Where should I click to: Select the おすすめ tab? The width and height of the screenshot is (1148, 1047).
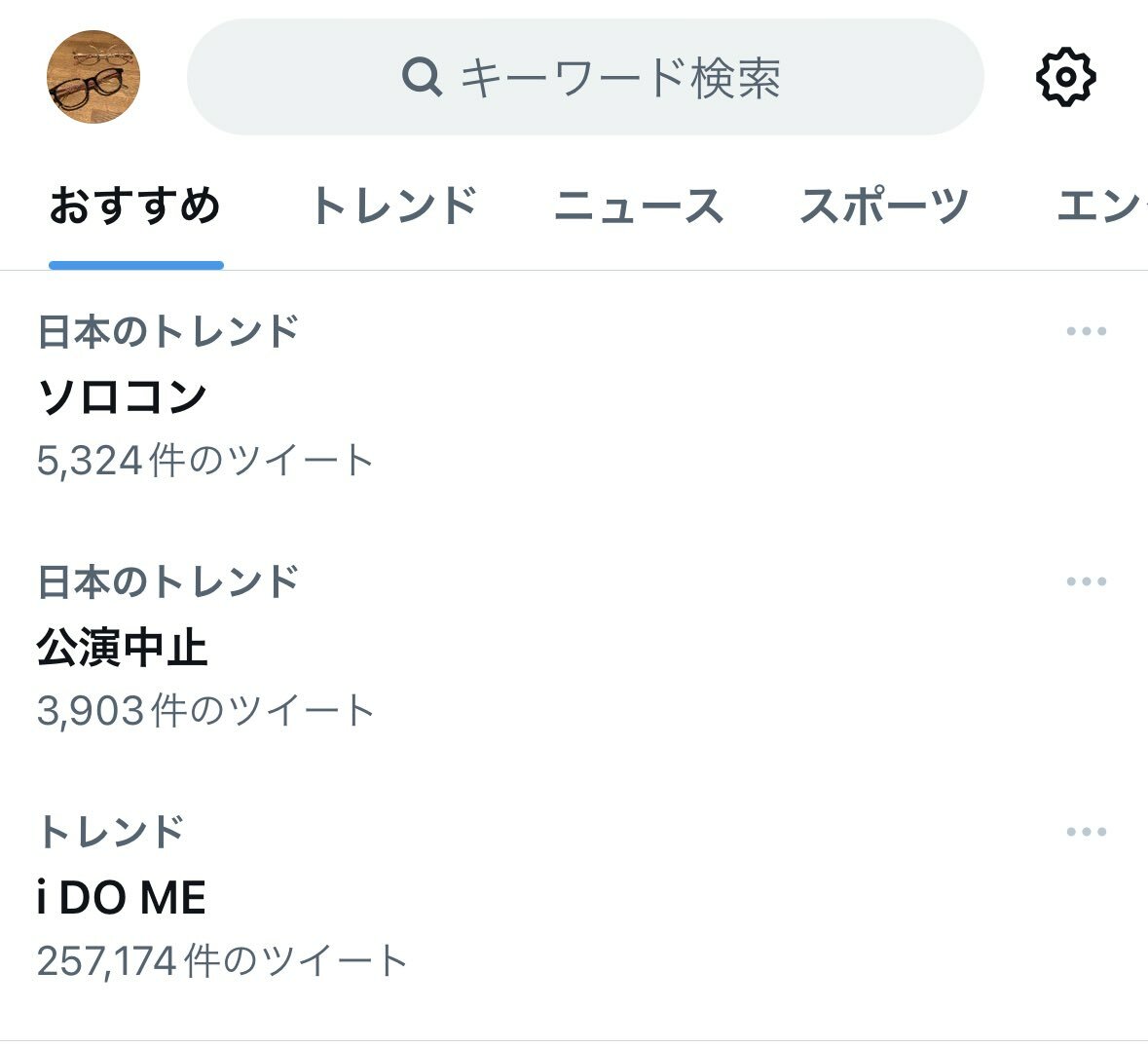tap(135, 206)
